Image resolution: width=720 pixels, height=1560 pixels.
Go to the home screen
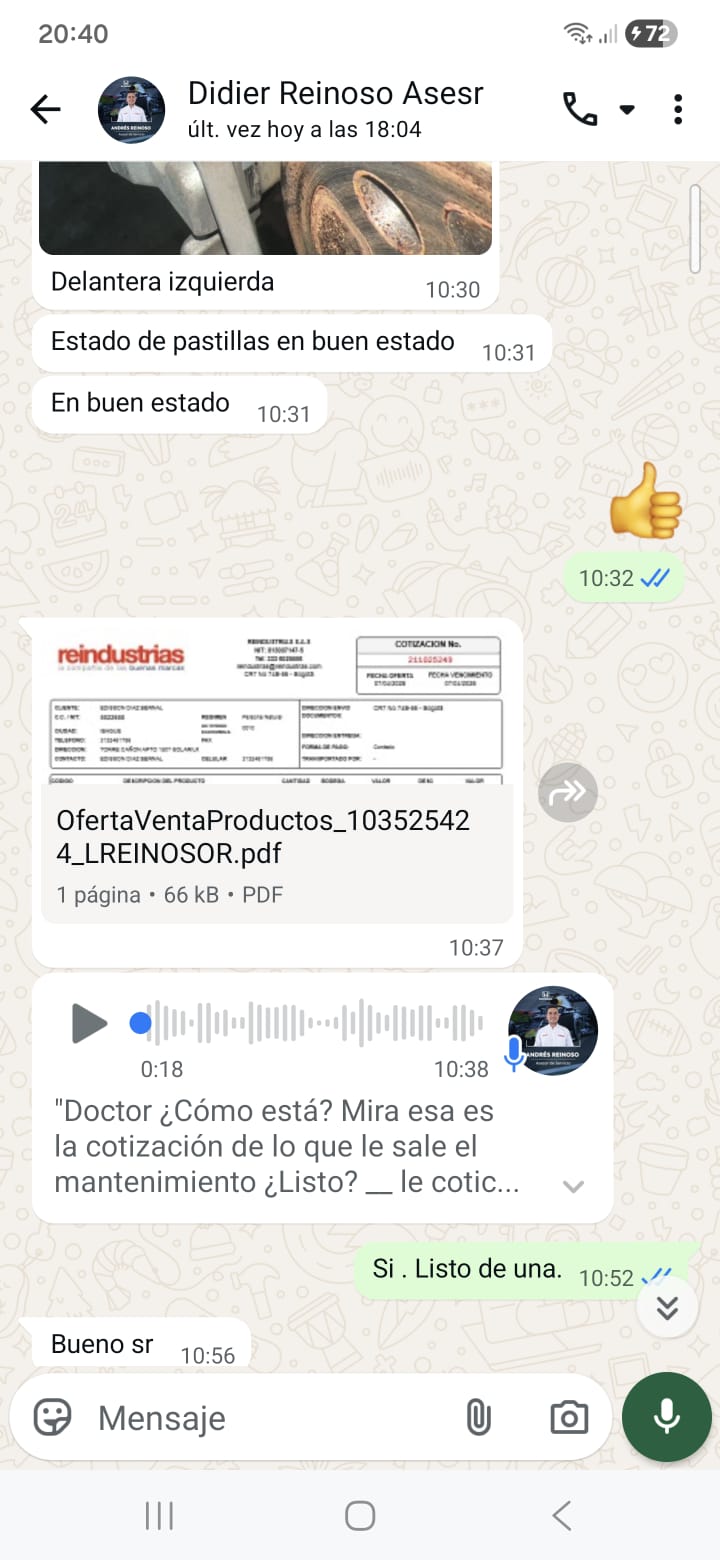360,1515
